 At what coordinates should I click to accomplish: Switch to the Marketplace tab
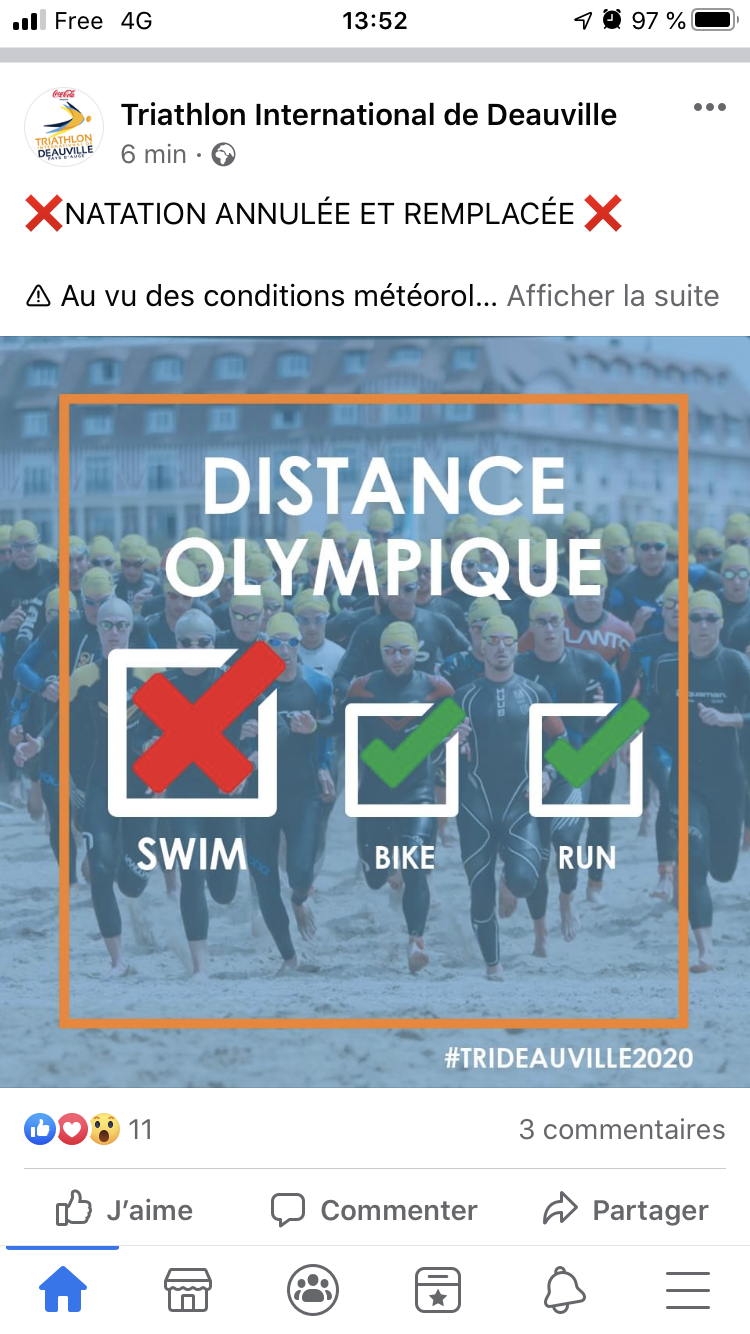188,1291
